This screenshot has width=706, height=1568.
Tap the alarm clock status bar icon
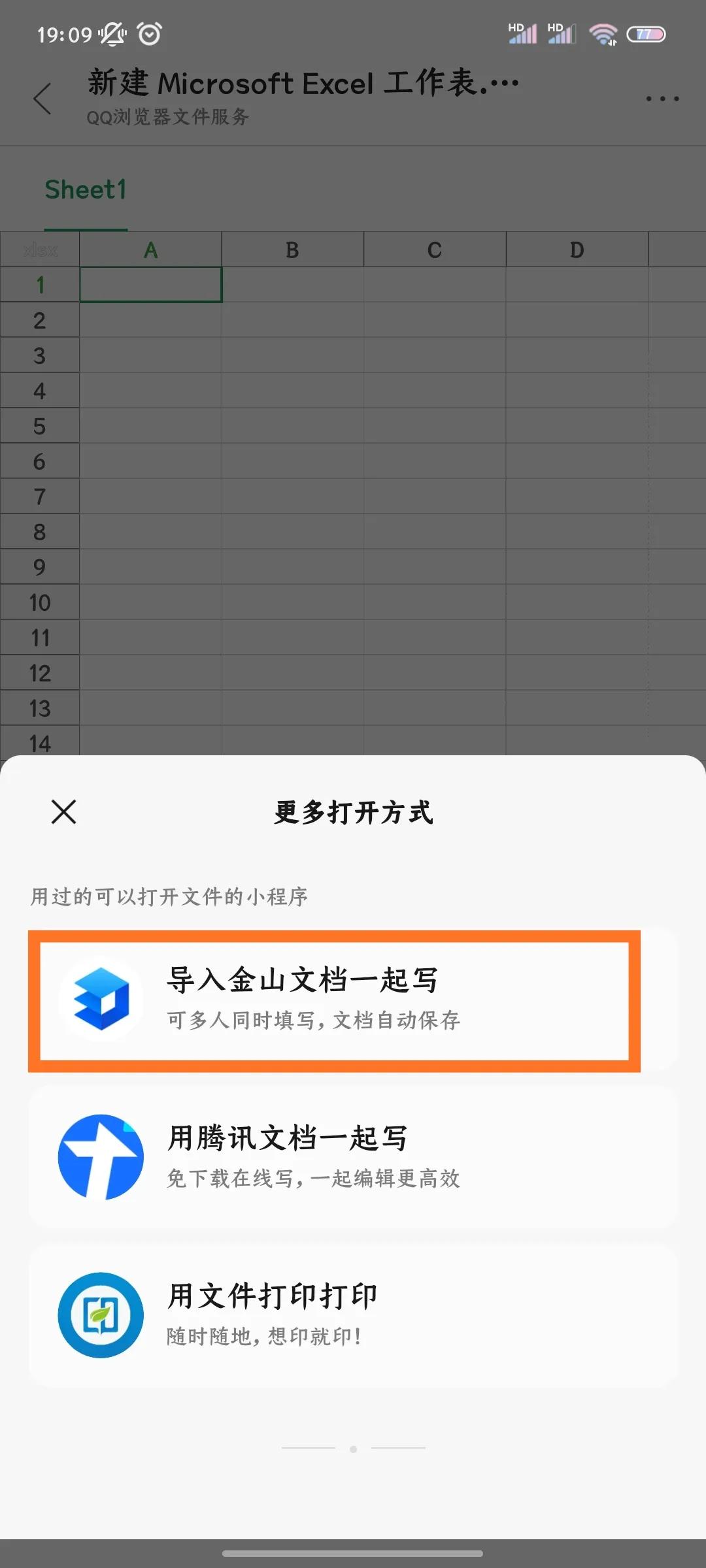pyautogui.click(x=149, y=34)
